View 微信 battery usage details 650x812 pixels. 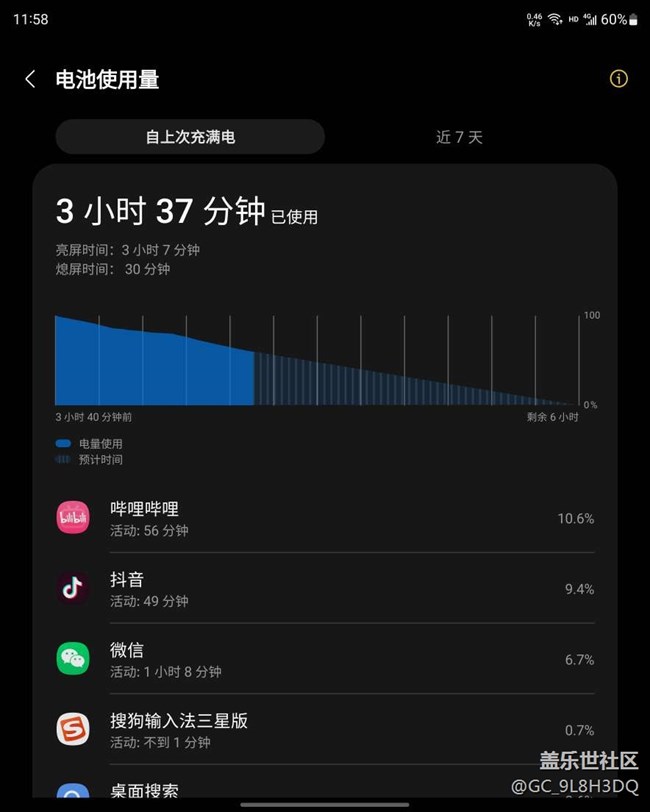325,660
